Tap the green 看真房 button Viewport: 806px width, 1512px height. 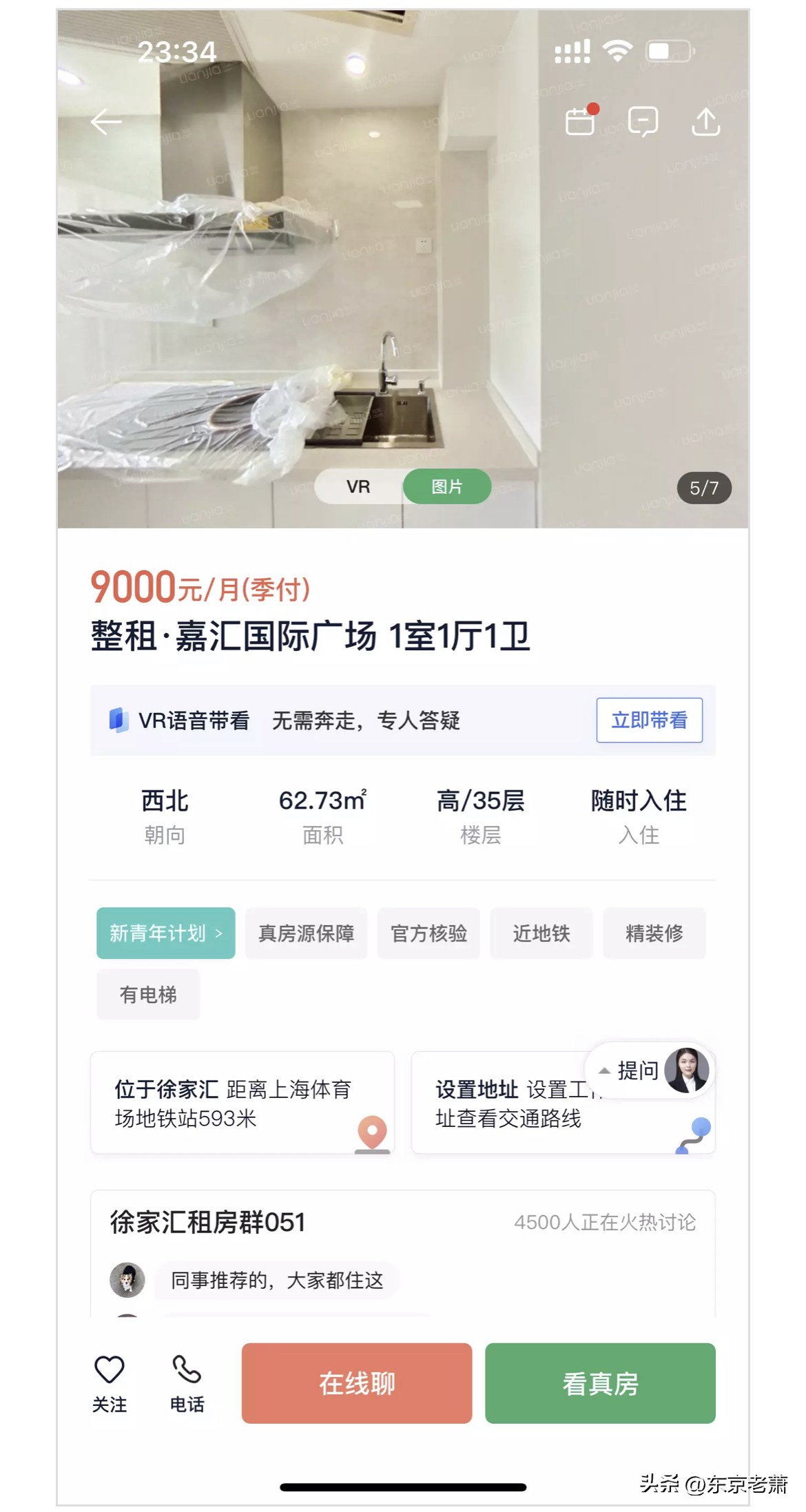[x=600, y=1383]
